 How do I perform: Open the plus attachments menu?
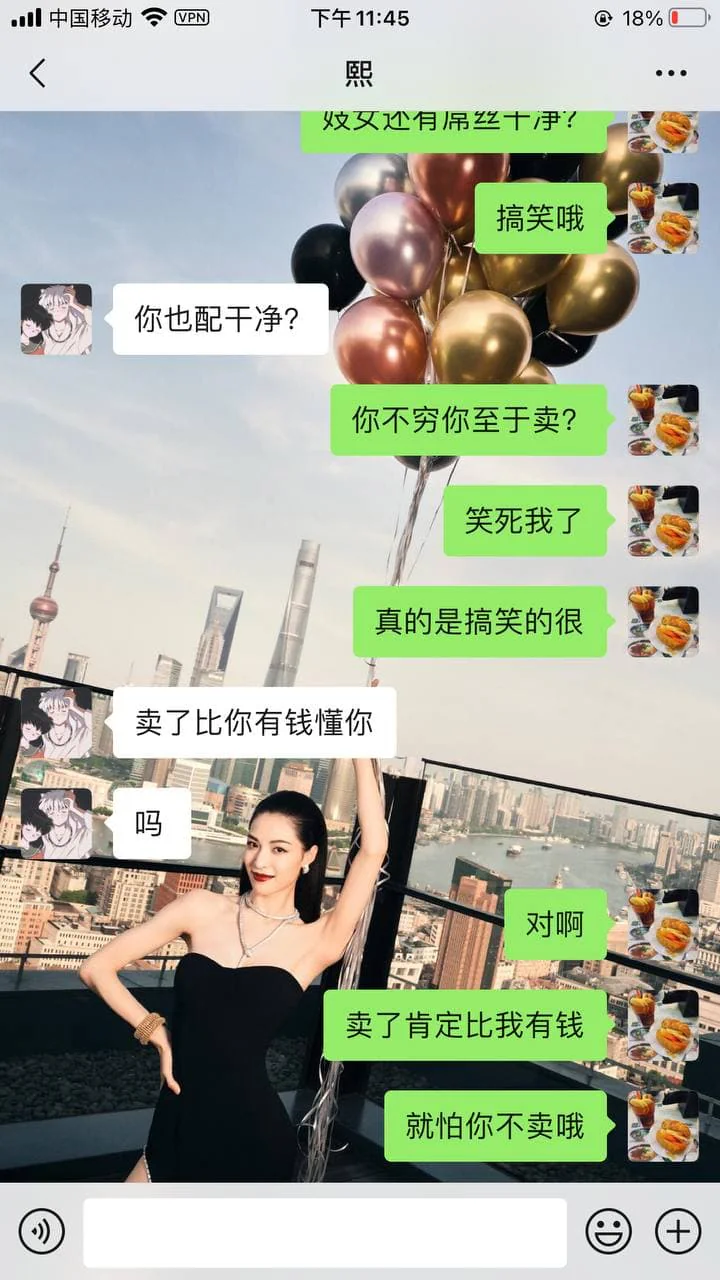(678, 1231)
